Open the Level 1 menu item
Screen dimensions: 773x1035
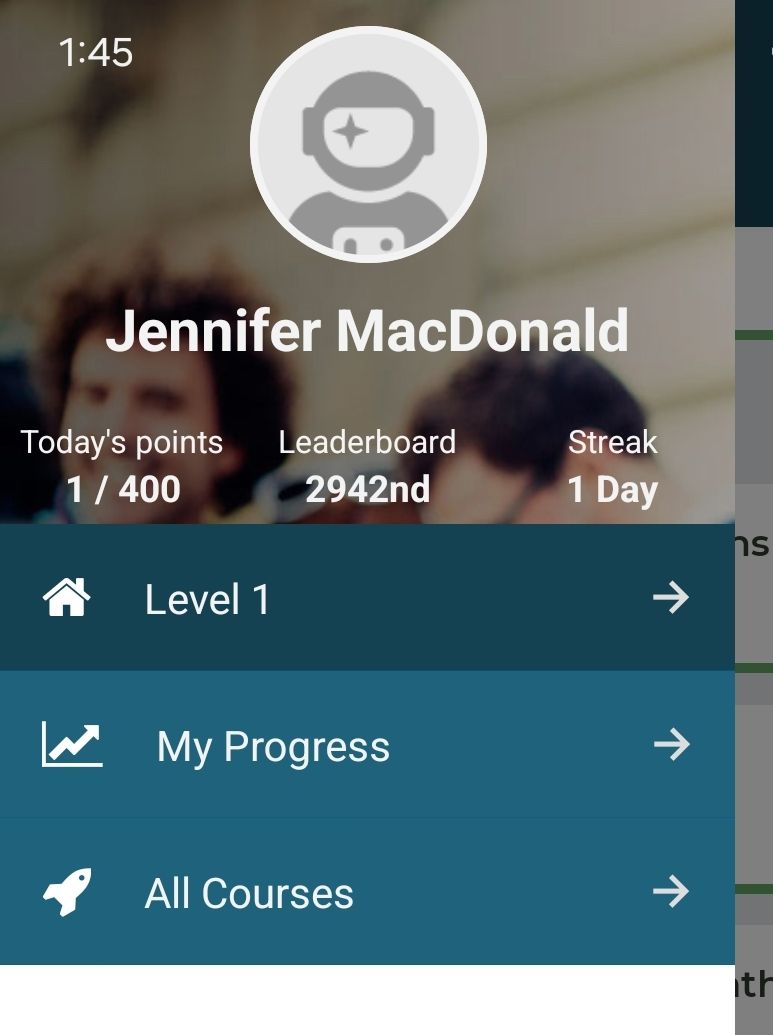(x=366, y=598)
